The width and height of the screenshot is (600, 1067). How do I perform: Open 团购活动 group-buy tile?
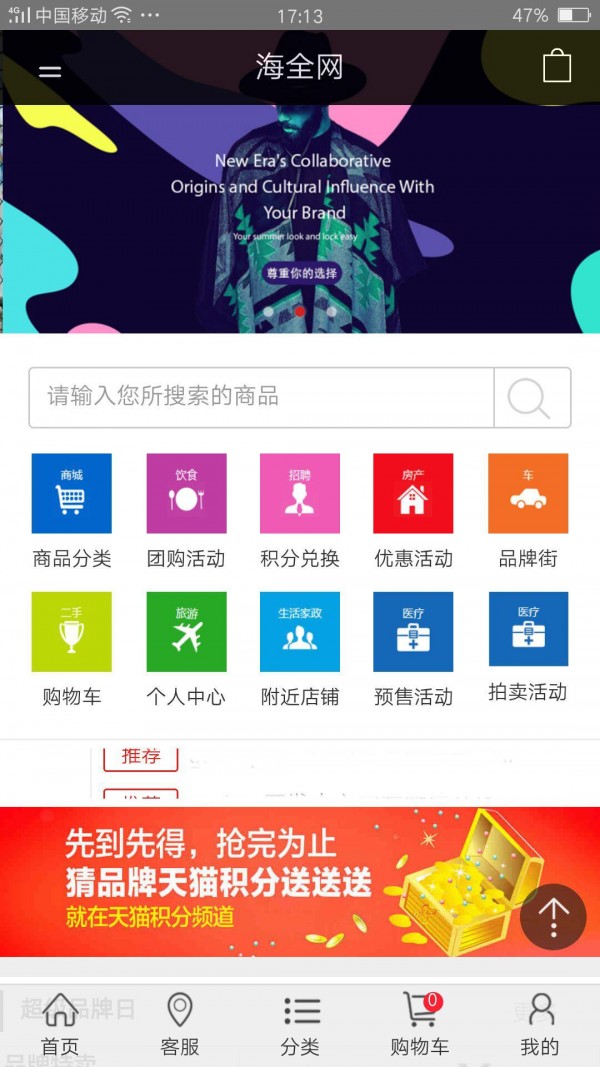(x=186, y=494)
